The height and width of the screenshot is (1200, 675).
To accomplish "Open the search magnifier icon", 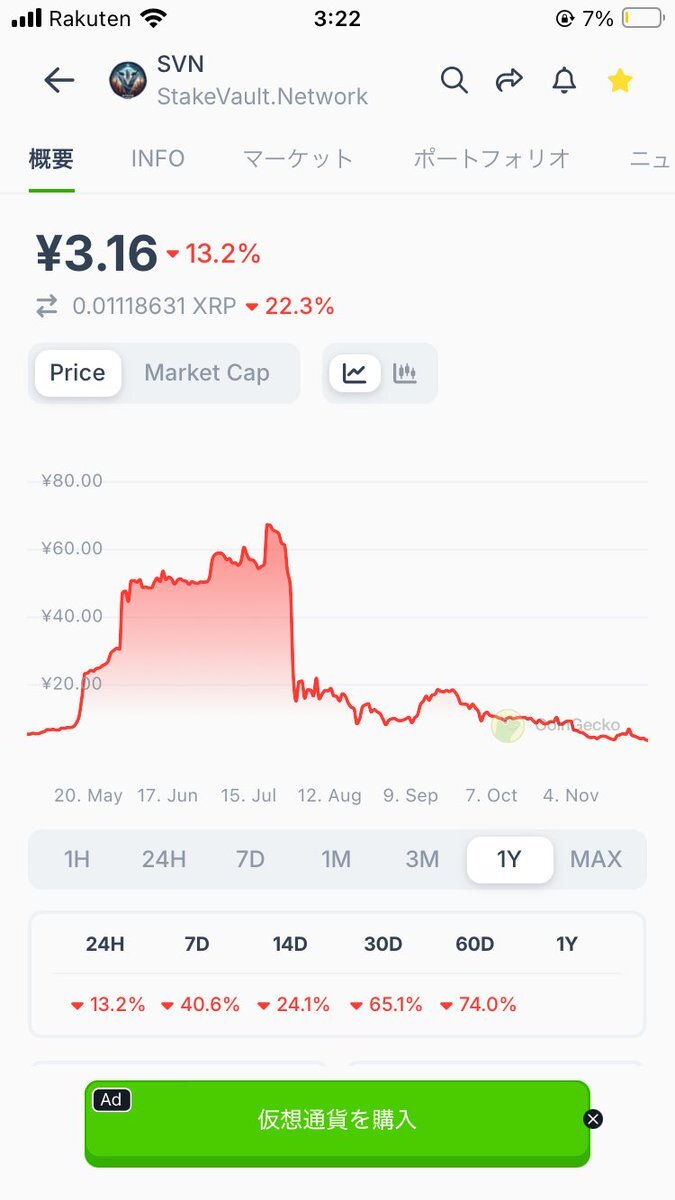I will click(454, 81).
